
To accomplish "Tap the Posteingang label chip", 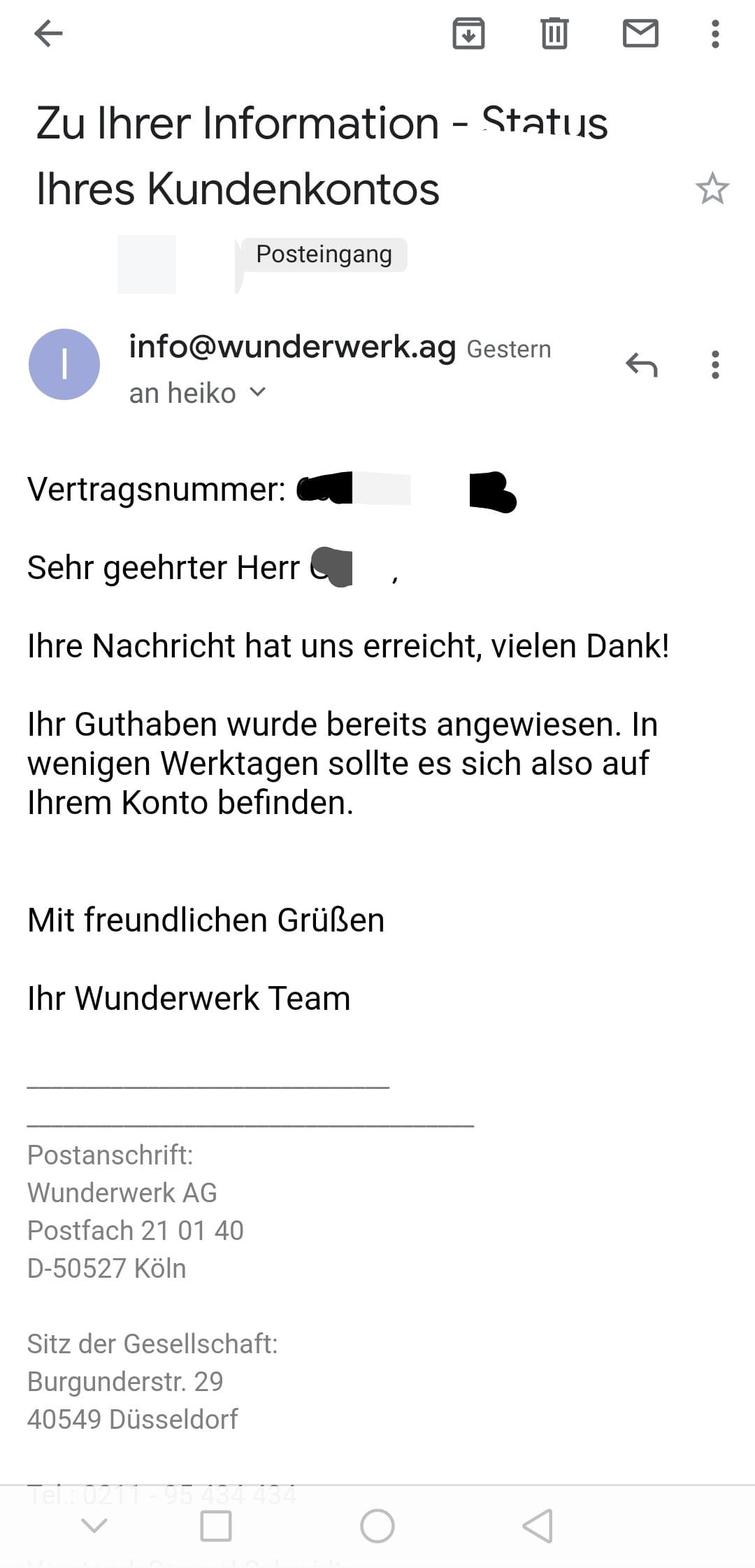I will coord(324,255).
